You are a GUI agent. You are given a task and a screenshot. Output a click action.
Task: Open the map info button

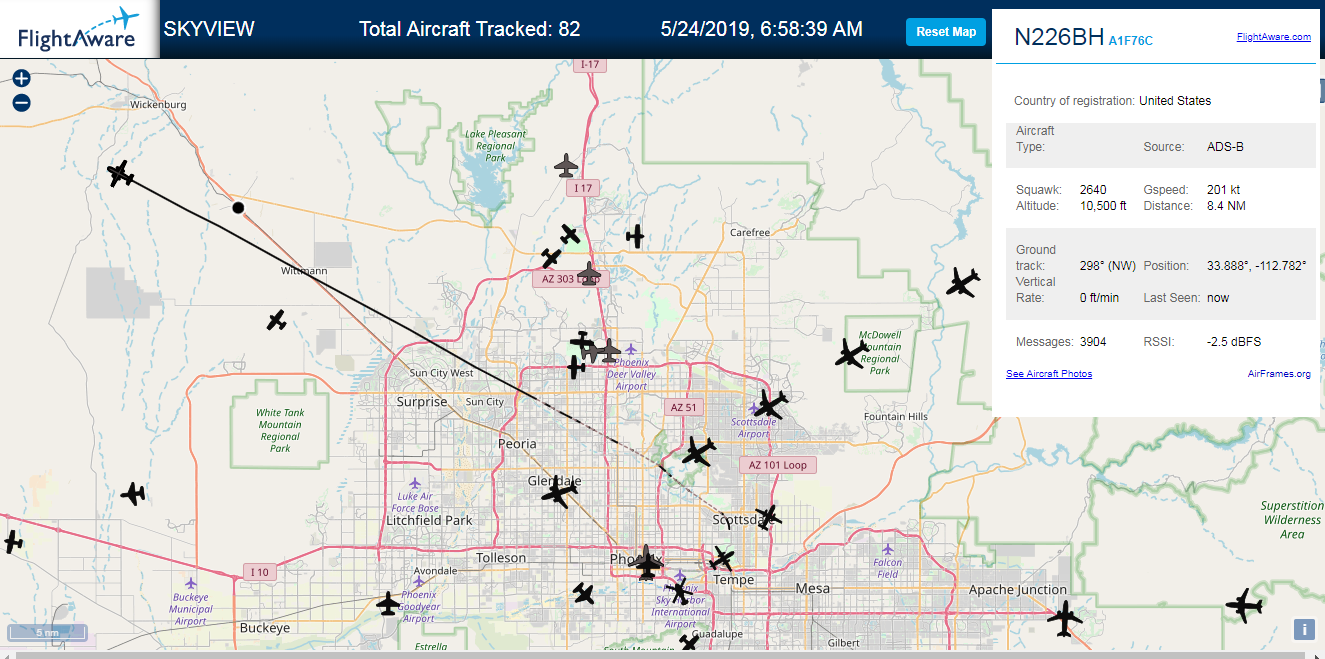coord(1304,629)
